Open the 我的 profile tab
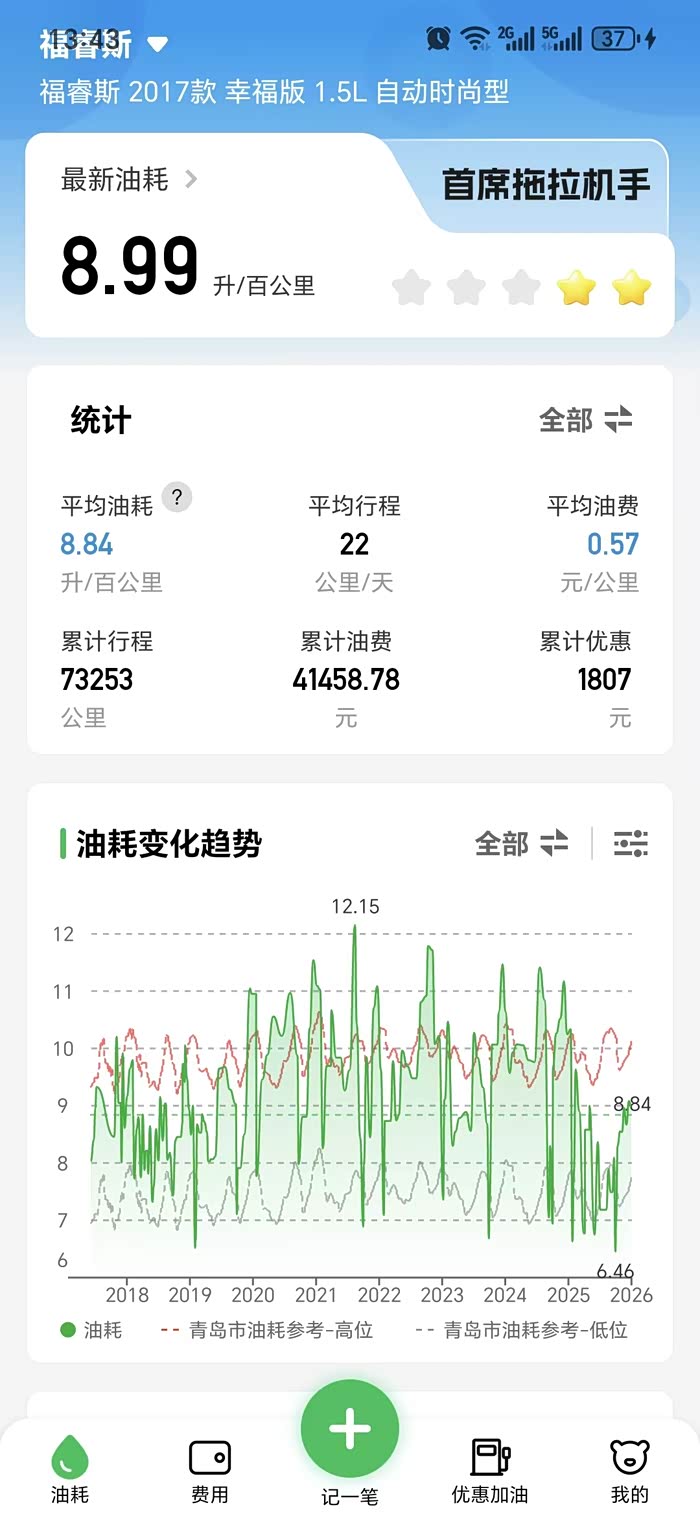 tap(630, 1469)
